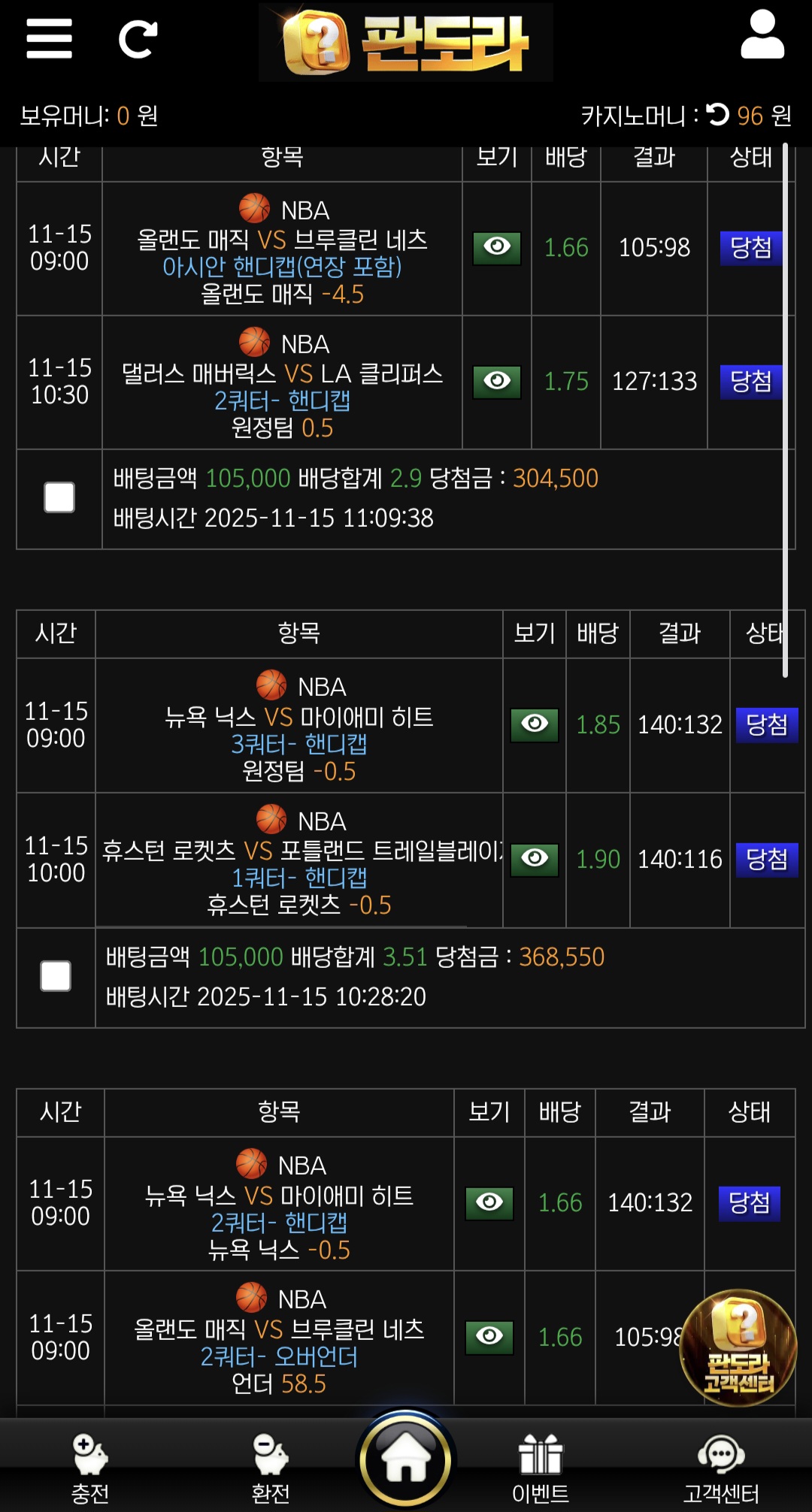The height and width of the screenshot is (1512, 812).
Task: View details for 댈러스 매버릭스 VS LA 클리퍼스
Action: coord(496,381)
